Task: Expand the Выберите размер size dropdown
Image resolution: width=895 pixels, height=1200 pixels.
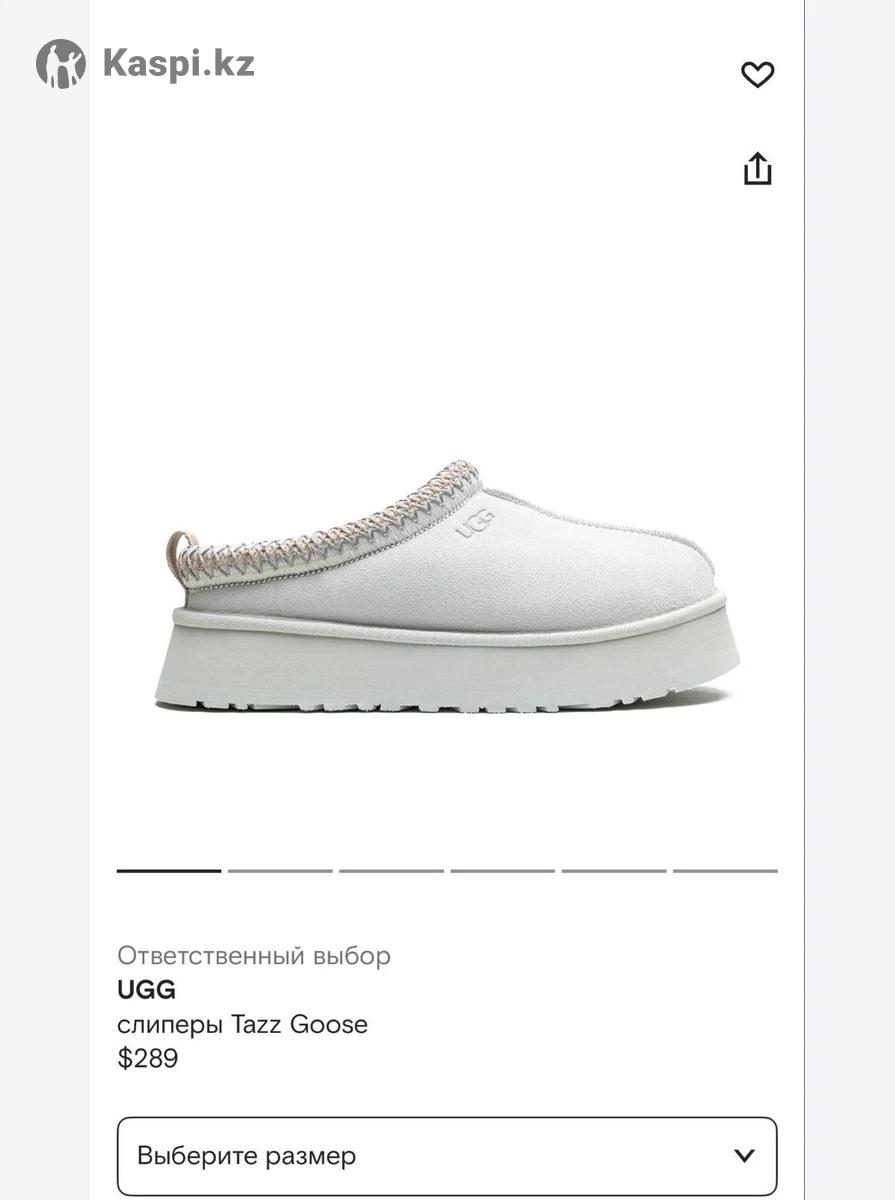Action: [447, 1156]
